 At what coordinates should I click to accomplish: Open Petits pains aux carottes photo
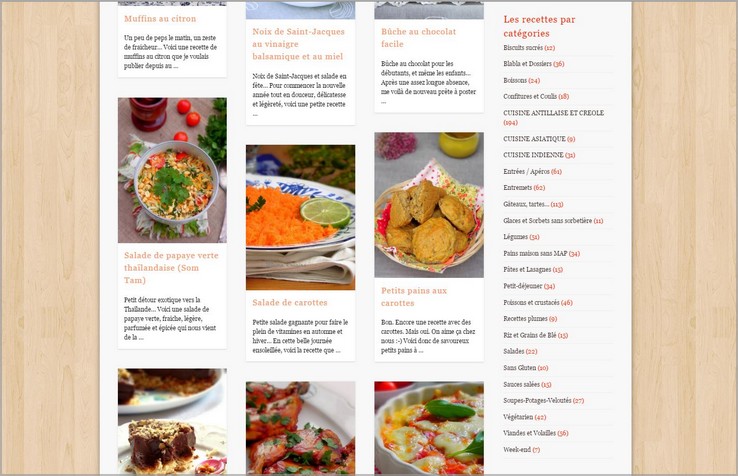click(x=428, y=204)
